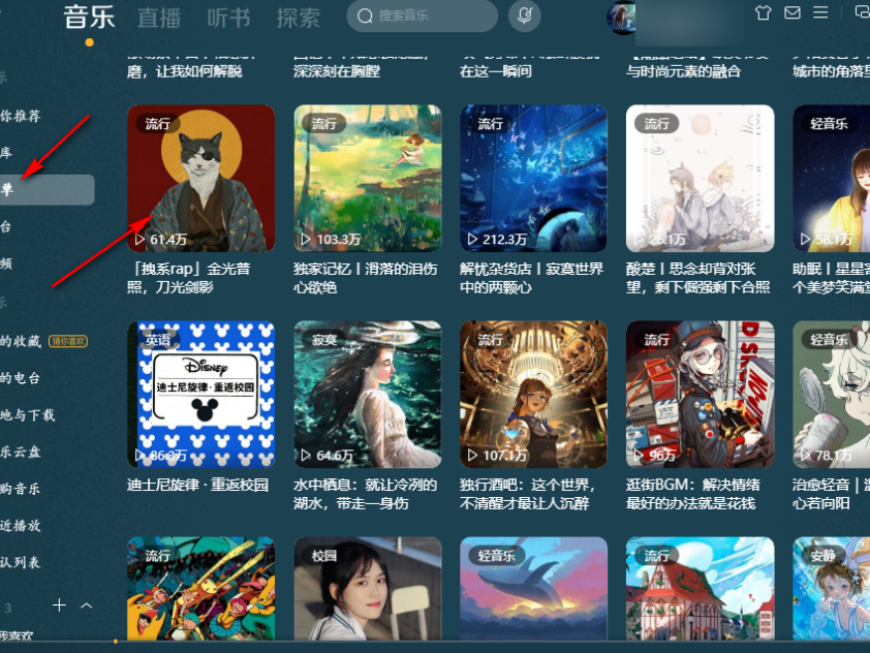This screenshot has height=653, width=870.
Task: Open playlist 解忧杂货店丨寂寞世界中的两颗心
Action: 533,178
